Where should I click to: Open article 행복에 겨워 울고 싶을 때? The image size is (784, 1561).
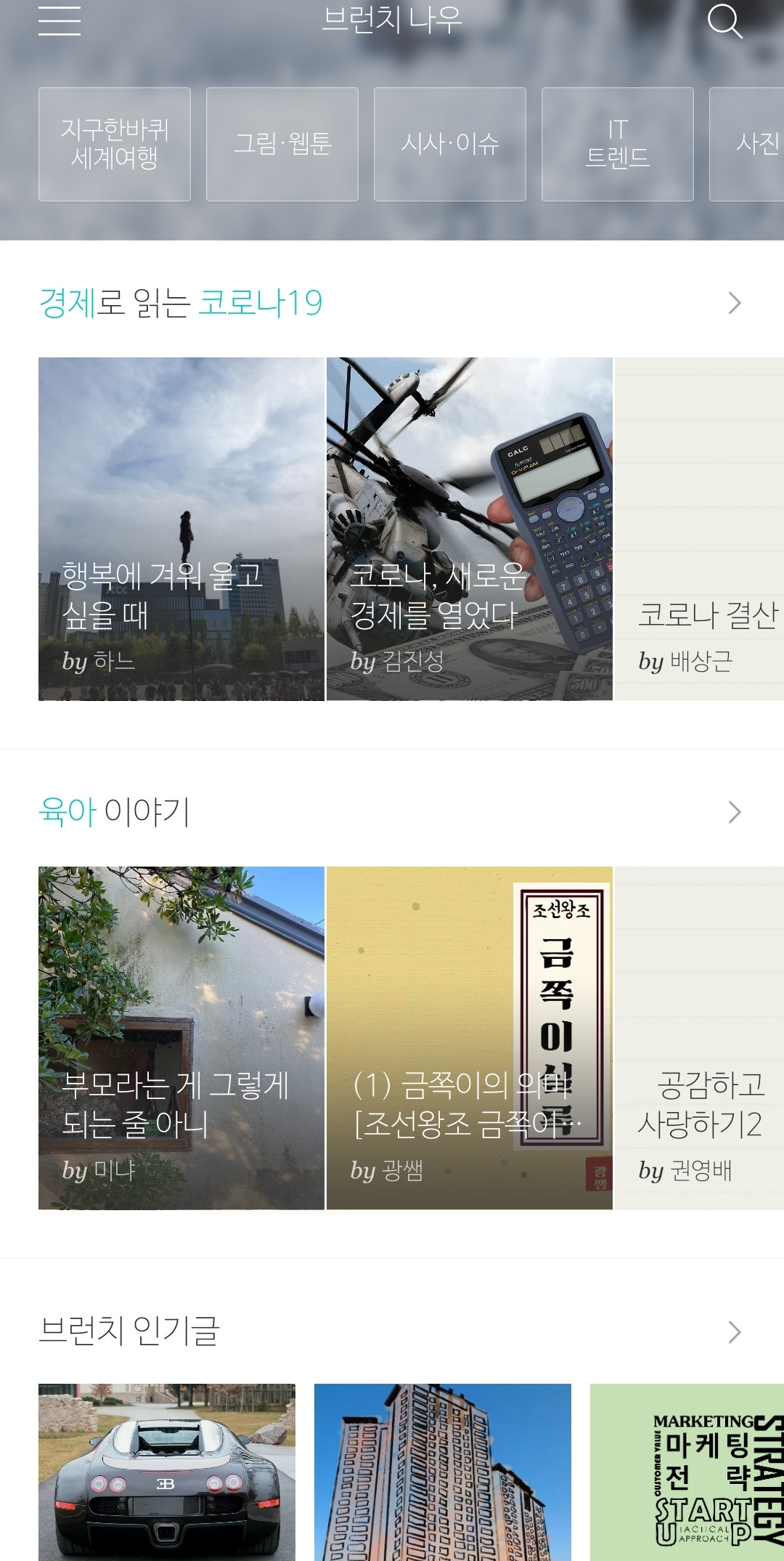coord(181,529)
